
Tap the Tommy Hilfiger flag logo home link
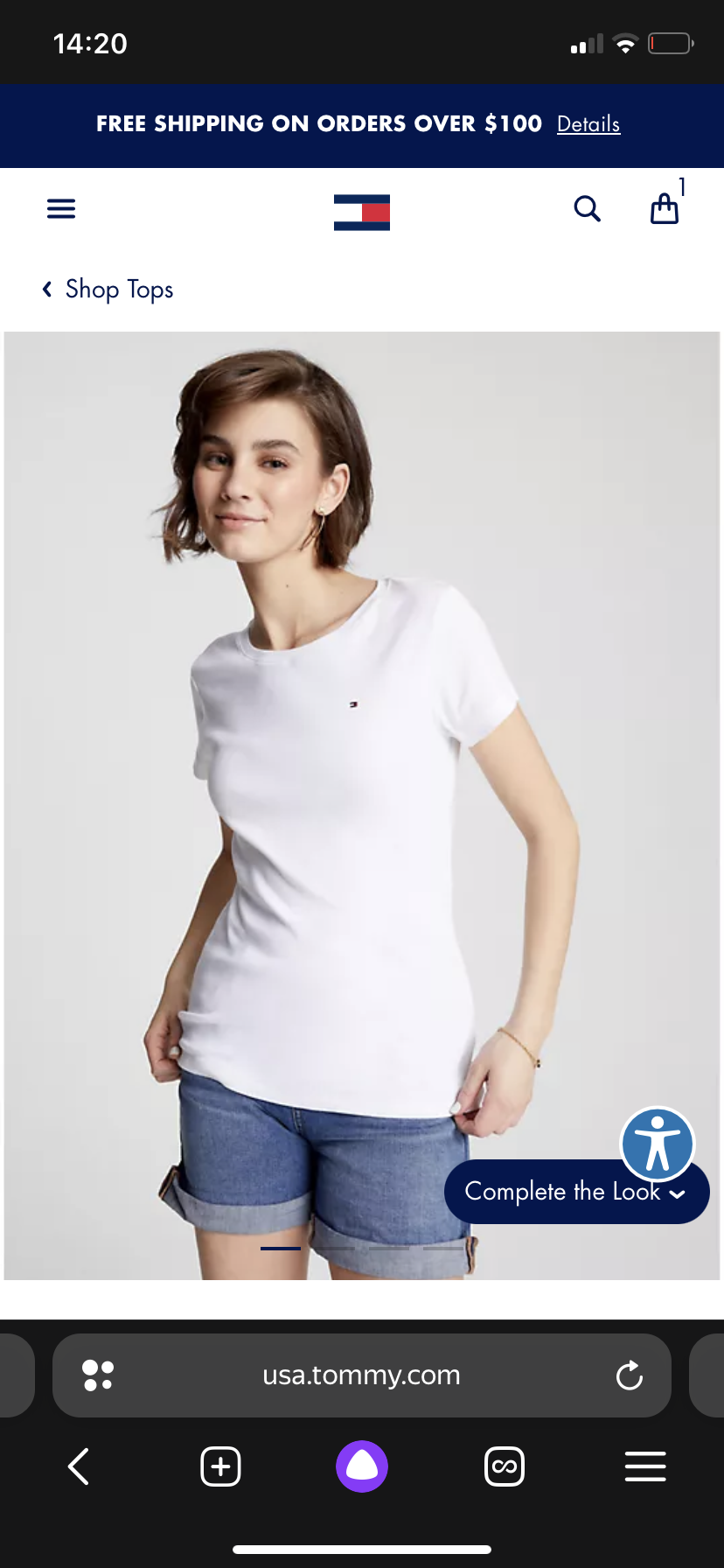pos(362,212)
